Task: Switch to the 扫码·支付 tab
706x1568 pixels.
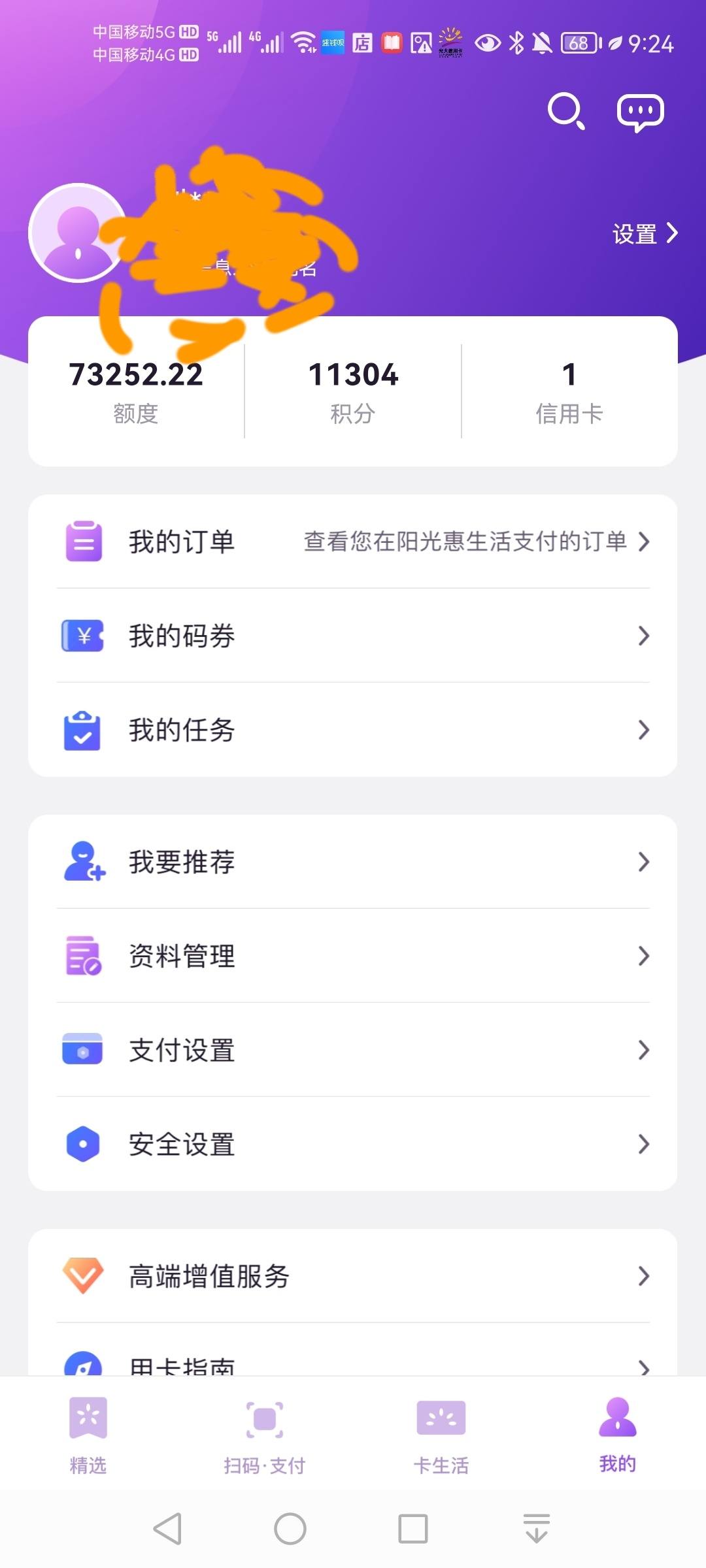Action: pyautogui.click(x=265, y=1435)
